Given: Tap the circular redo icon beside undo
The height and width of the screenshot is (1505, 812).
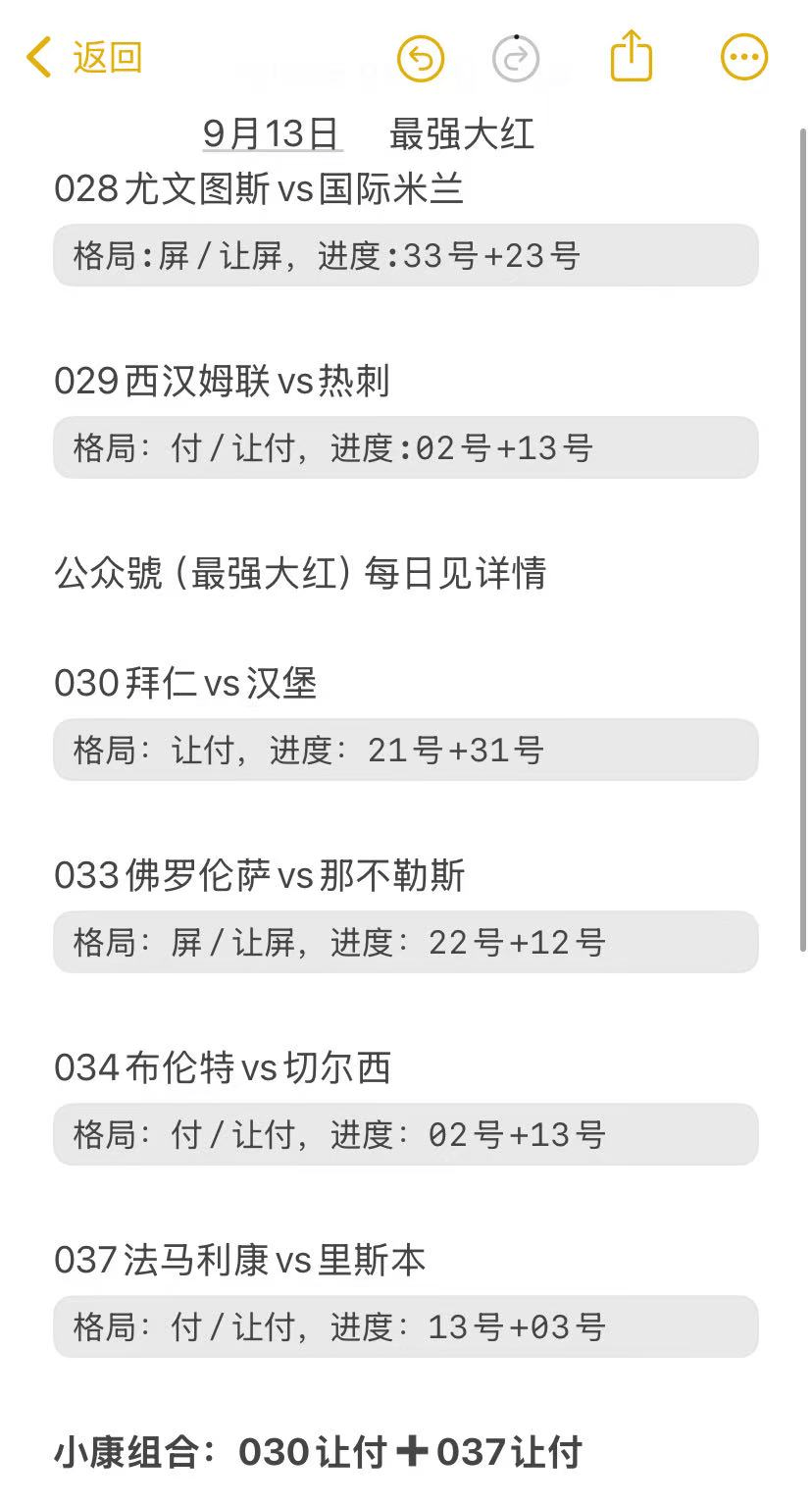Looking at the screenshot, I should tap(515, 57).
